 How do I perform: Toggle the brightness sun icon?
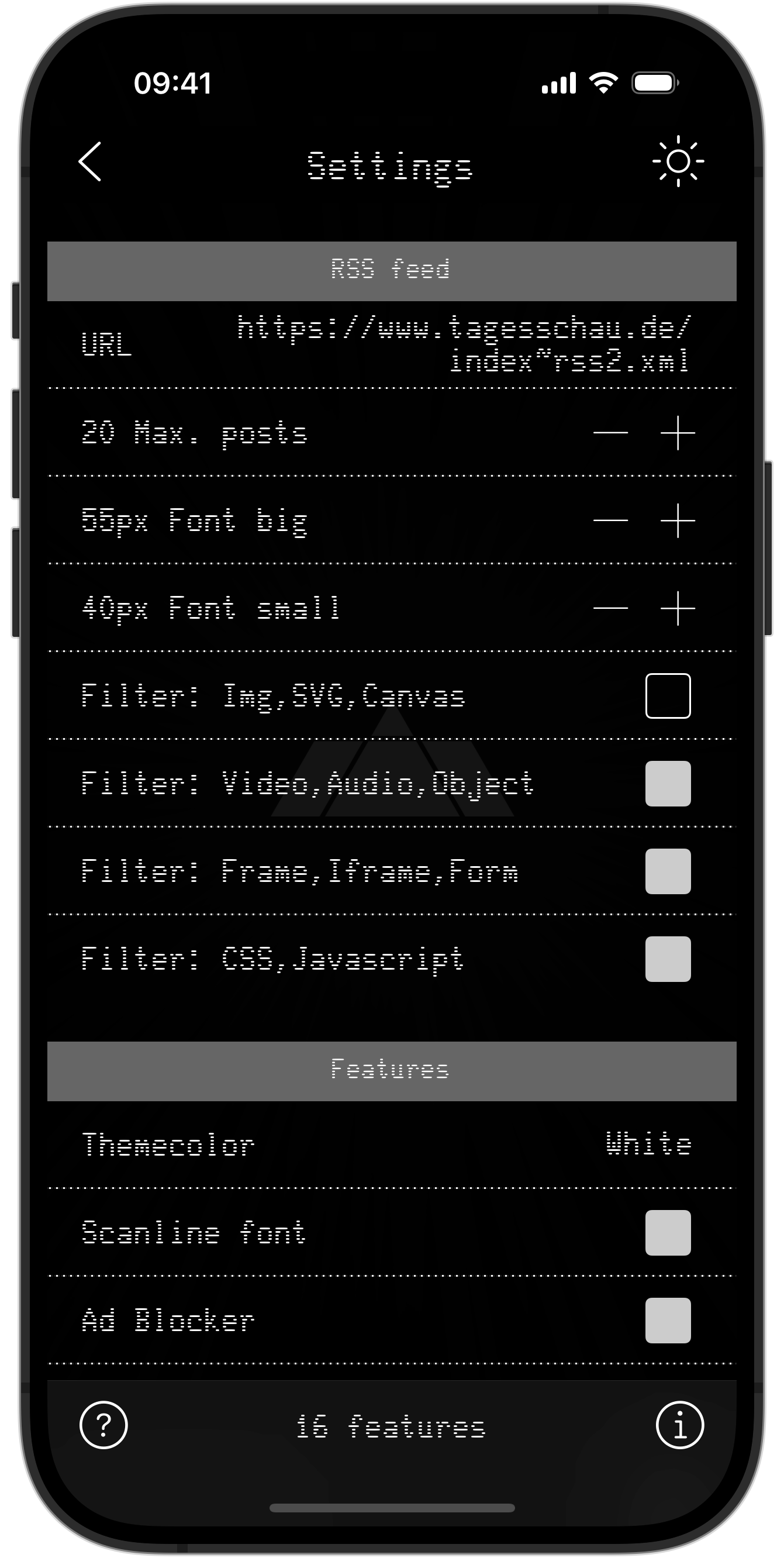pos(678,161)
